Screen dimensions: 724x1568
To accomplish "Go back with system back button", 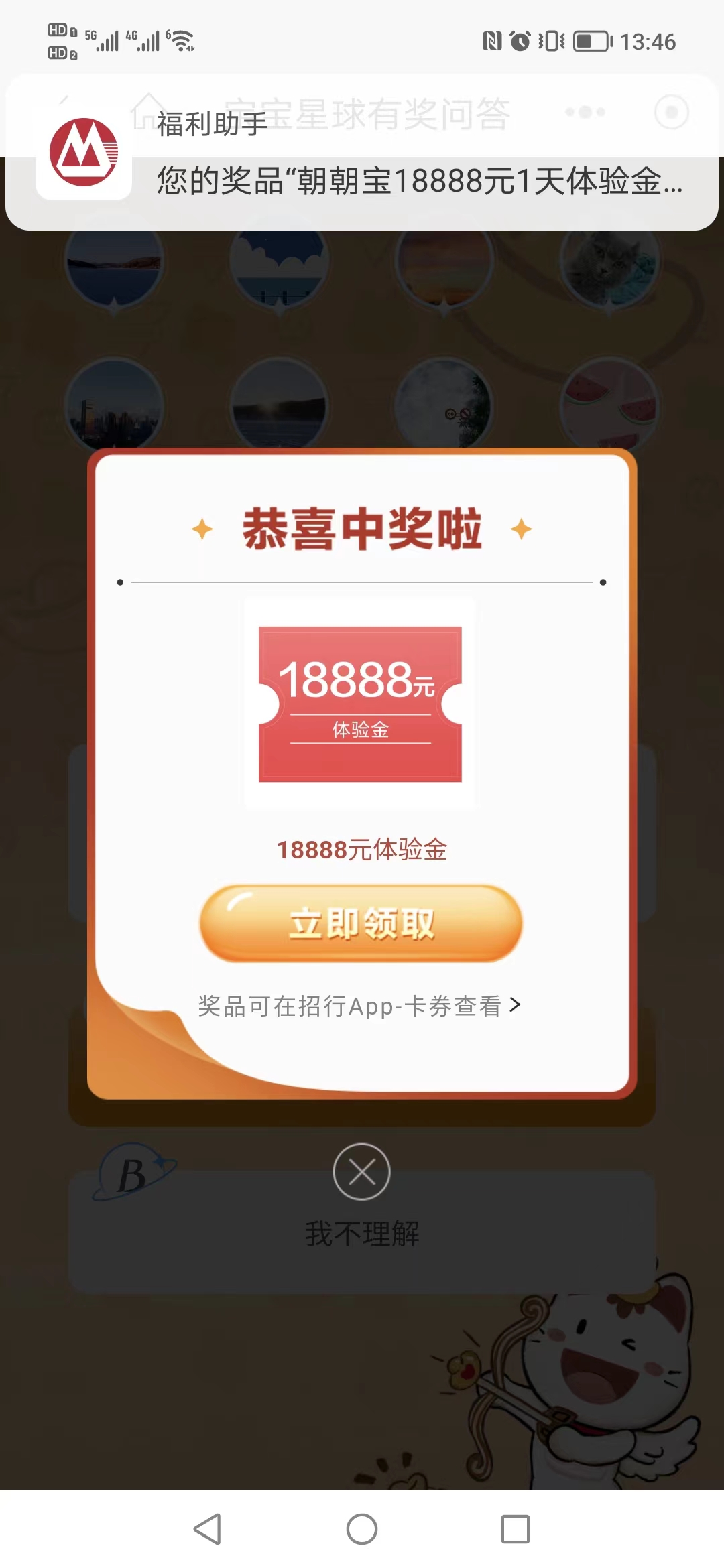I will coord(207,1529).
